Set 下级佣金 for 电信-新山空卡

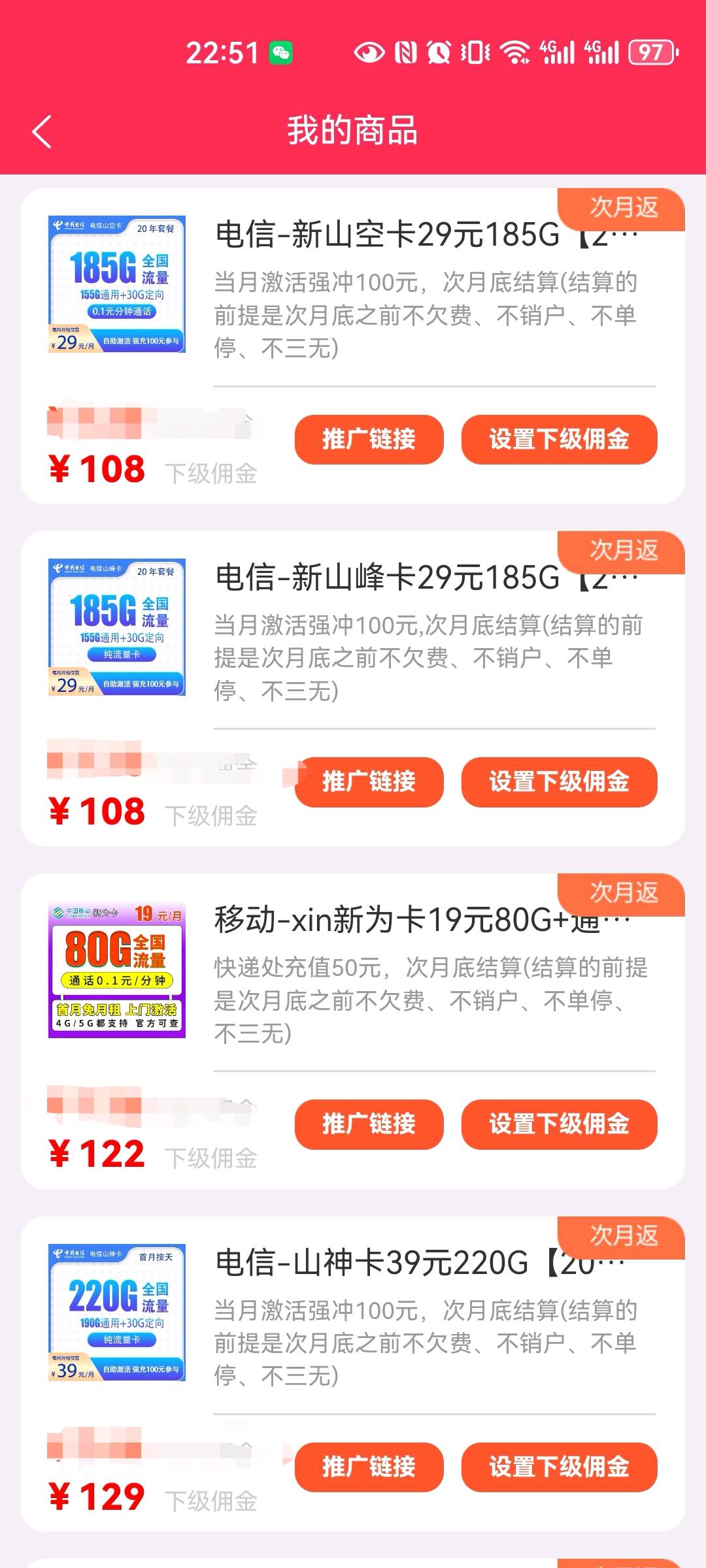(x=559, y=439)
